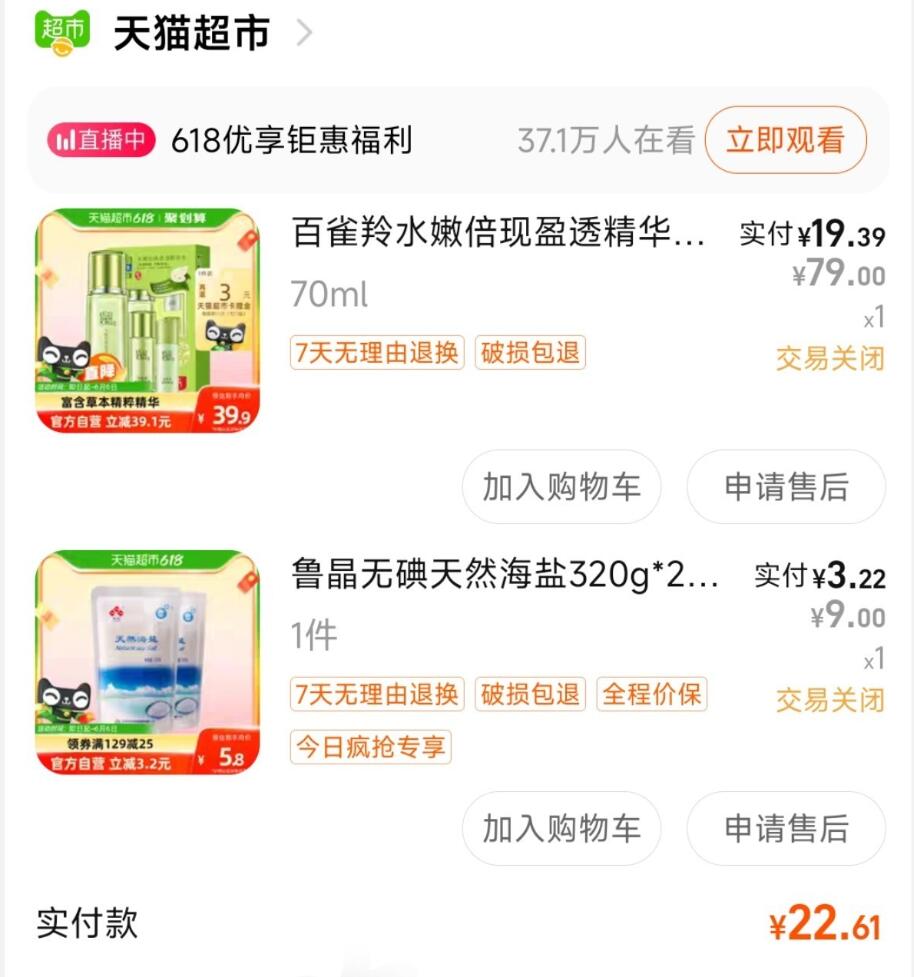This screenshot has width=914, height=977.
Task: Open the 鲁晶海盐 product image
Action: pos(148,662)
